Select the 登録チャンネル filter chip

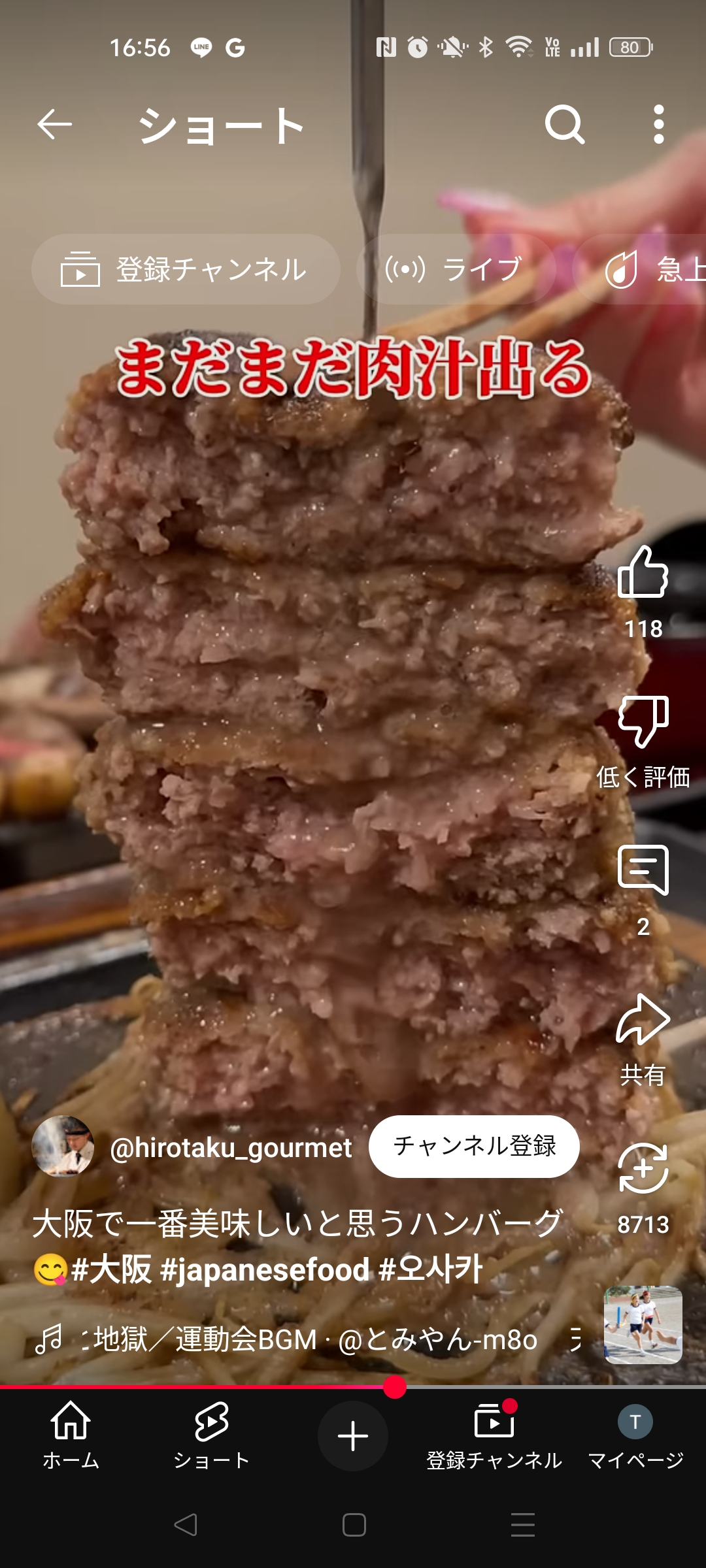(x=186, y=269)
